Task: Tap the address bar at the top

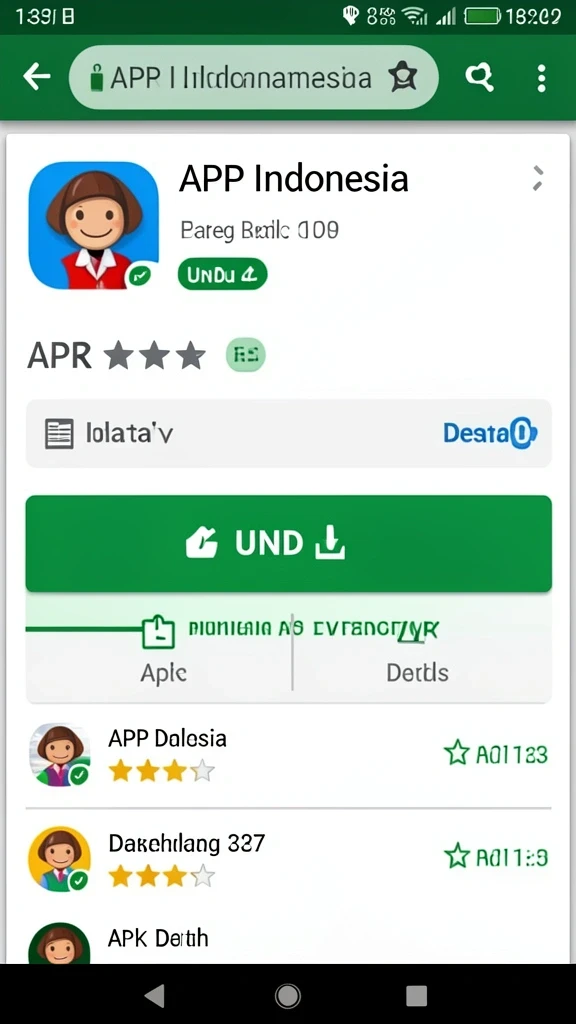Action: pyautogui.click(x=253, y=78)
